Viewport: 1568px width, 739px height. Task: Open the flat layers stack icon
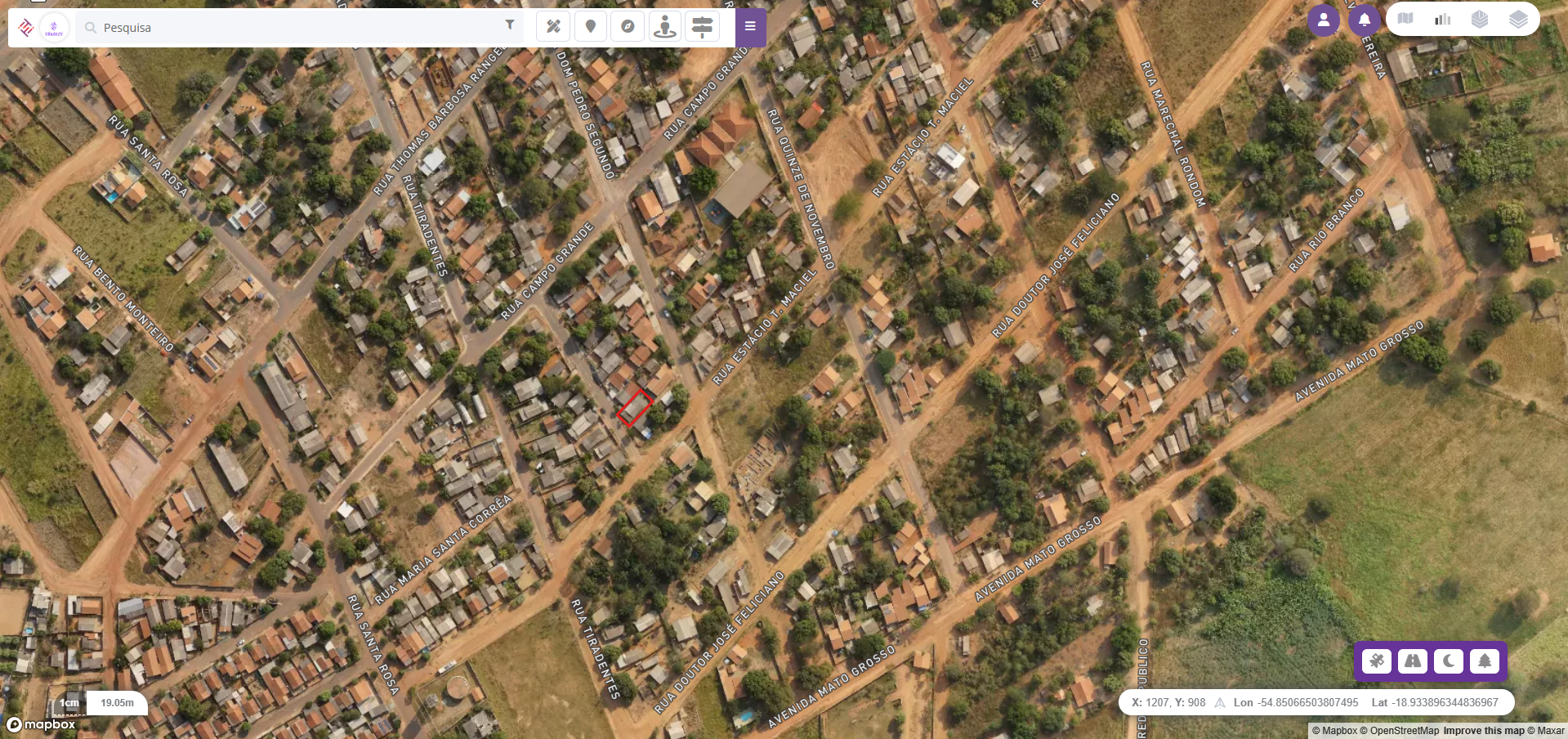[x=1518, y=19]
